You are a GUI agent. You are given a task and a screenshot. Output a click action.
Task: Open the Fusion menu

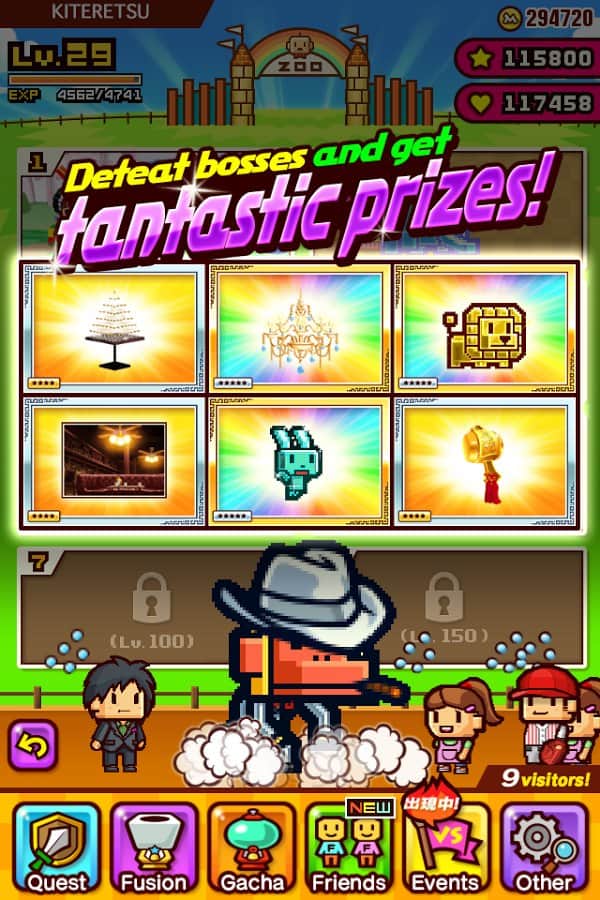coord(154,845)
